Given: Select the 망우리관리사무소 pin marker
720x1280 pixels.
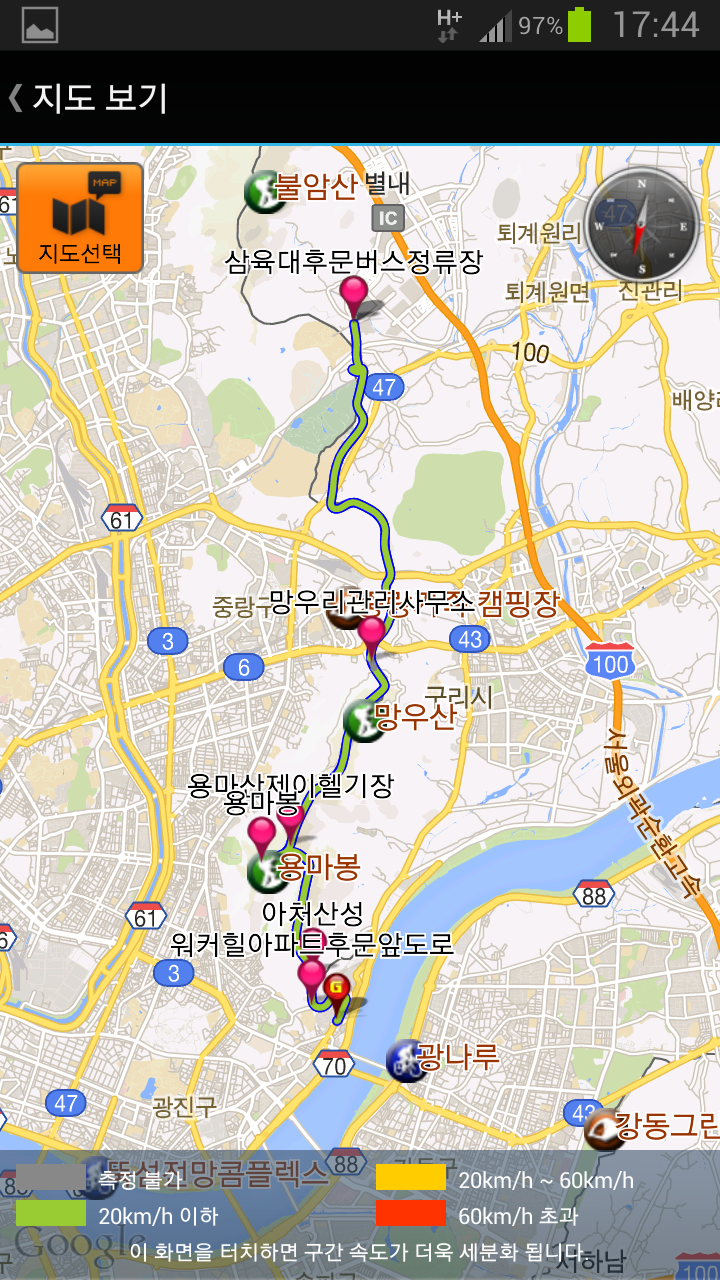Looking at the screenshot, I should [x=372, y=636].
